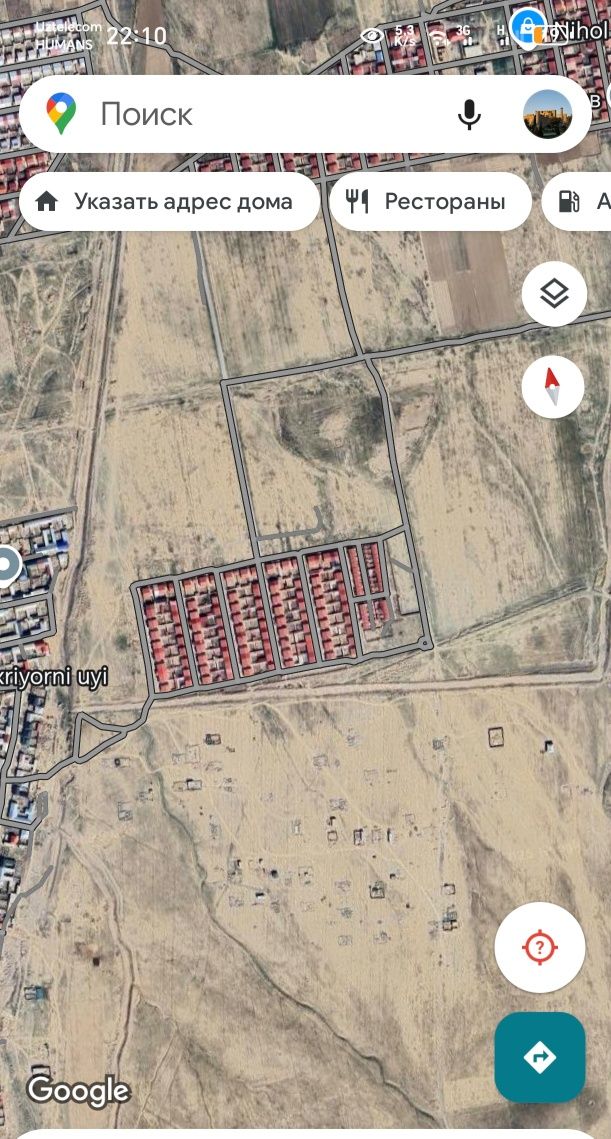Open the account profile picture
The image size is (611, 1139).
[548, 114]
